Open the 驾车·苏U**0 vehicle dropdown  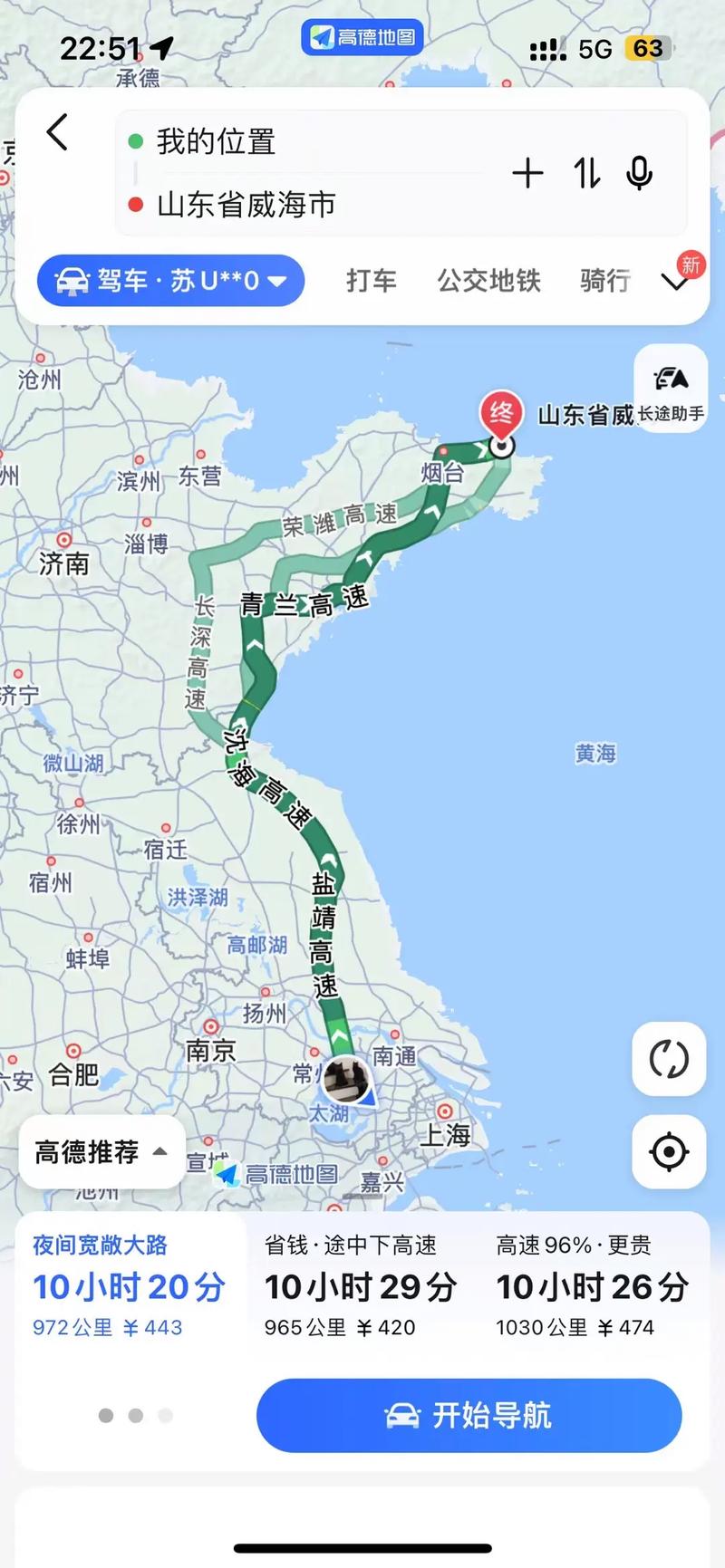pyautogui.click(x=169, y=281)
